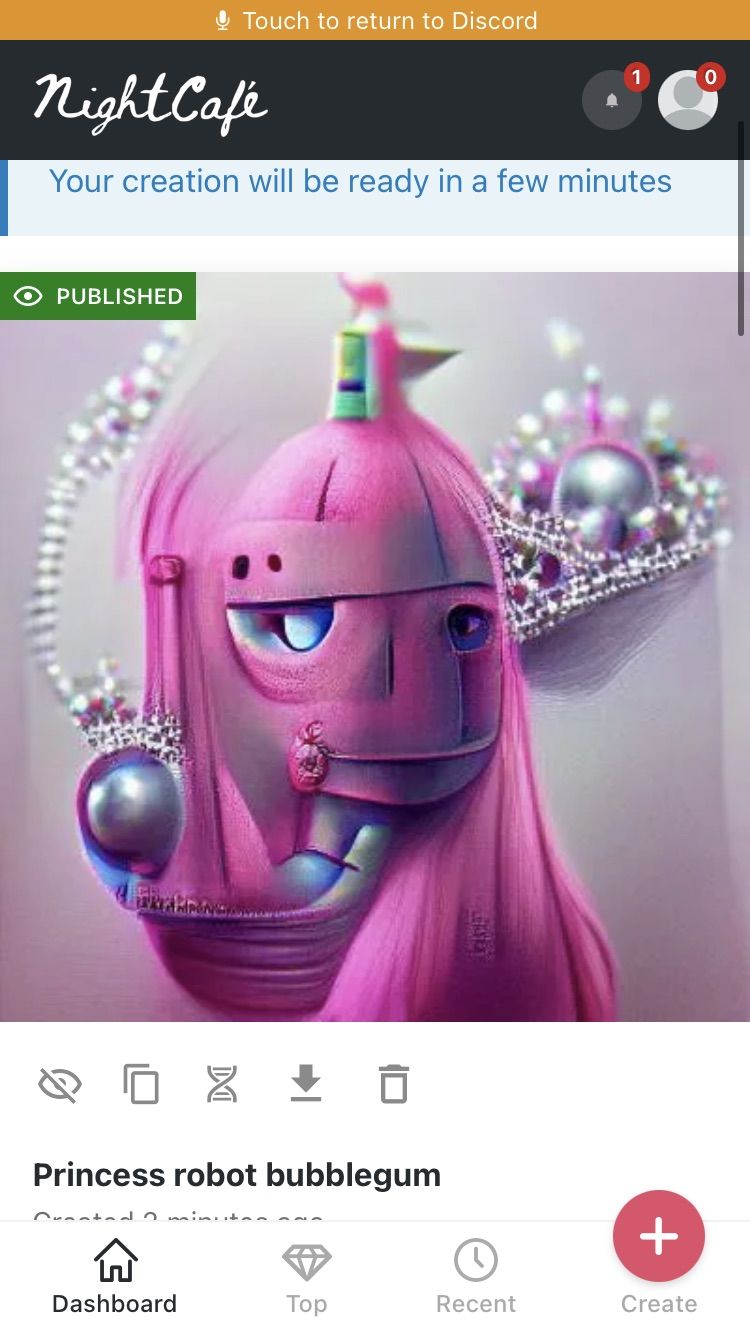Screen dimensions: 750x1334
Task: Open the notifications bell
Action: tap(612, 100)
